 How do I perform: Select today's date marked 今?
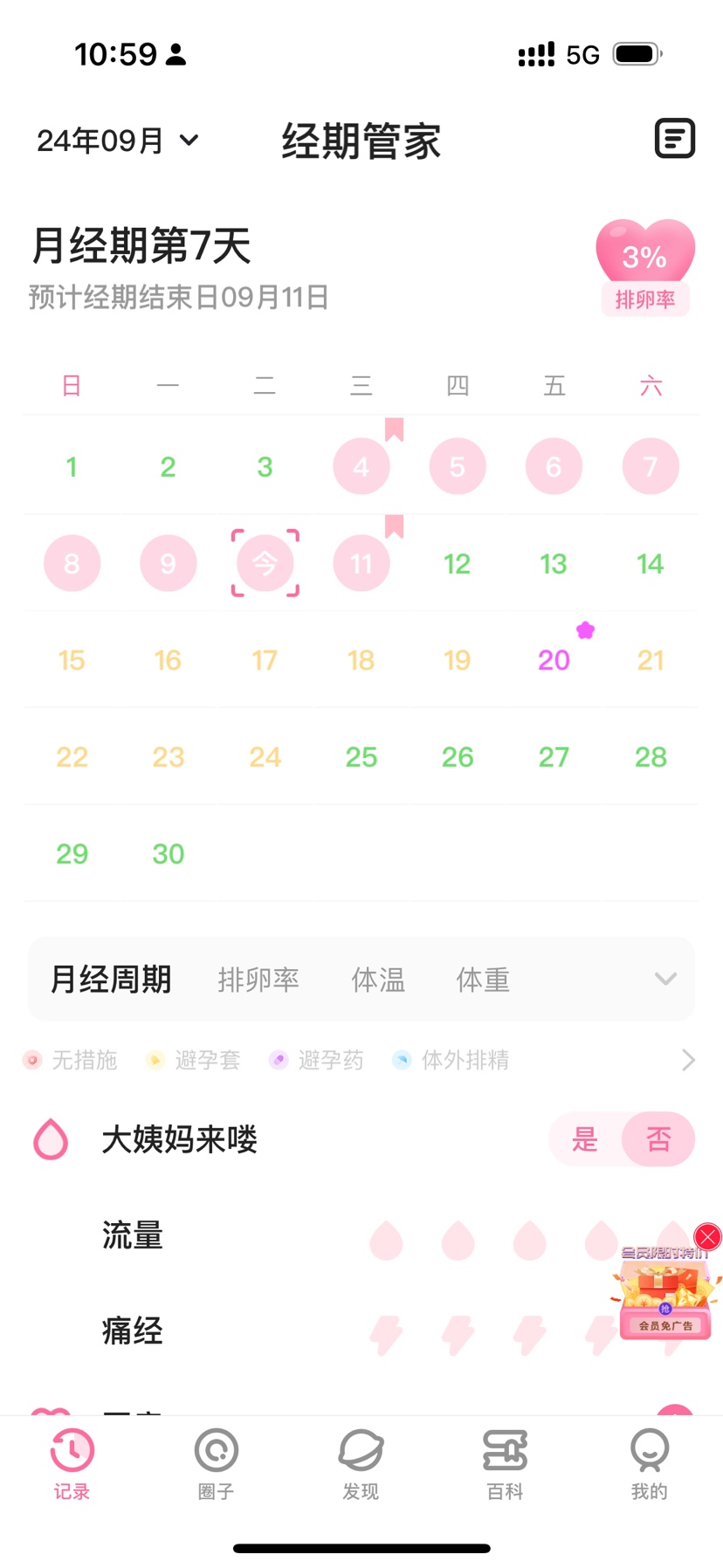tap(265, 564)
